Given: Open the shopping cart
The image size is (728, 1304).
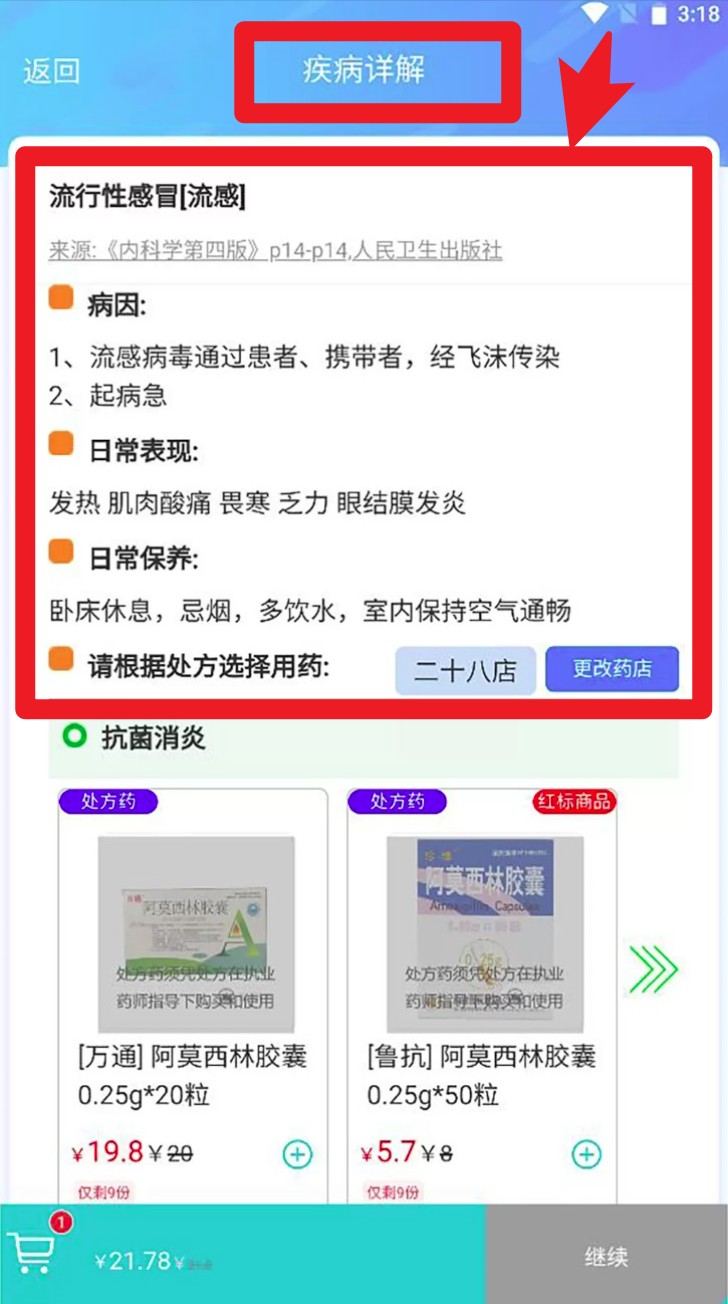Looking at the screenshot, I should point(32,1251).
